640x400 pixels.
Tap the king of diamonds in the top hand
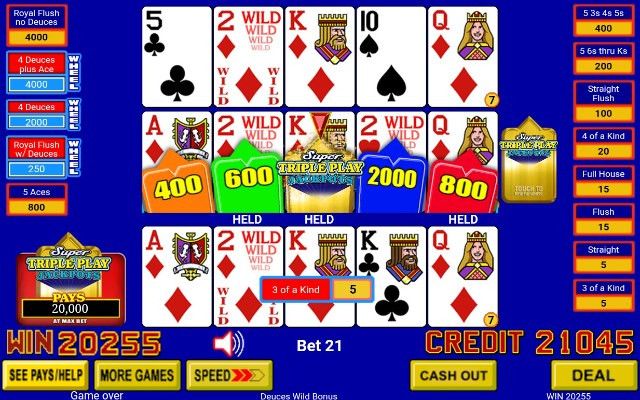click(319, 56)
